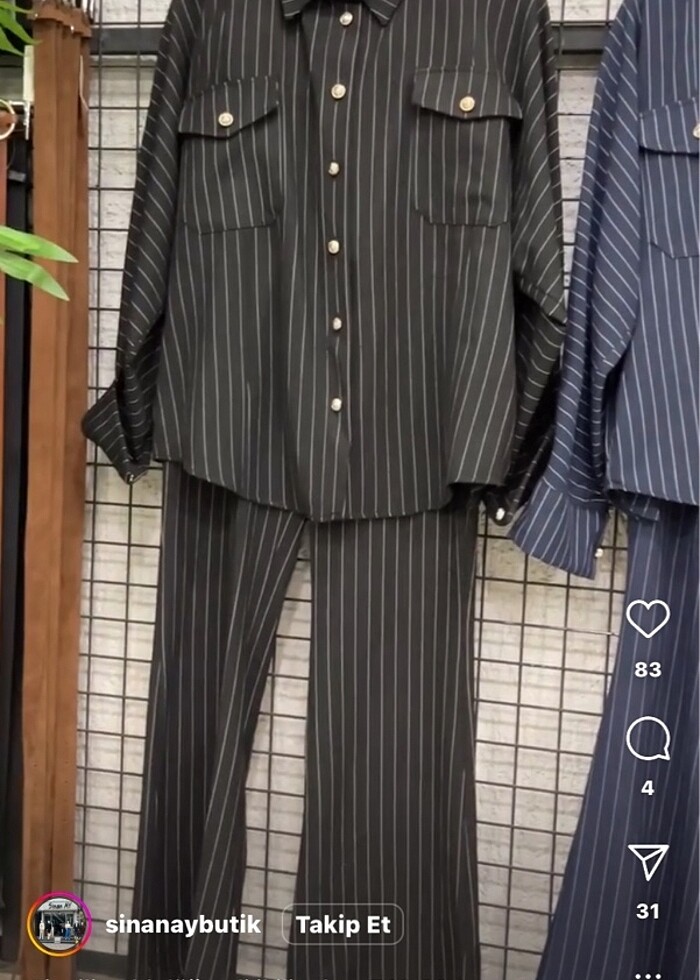Open the three-dot more options menu

[647, 974]
